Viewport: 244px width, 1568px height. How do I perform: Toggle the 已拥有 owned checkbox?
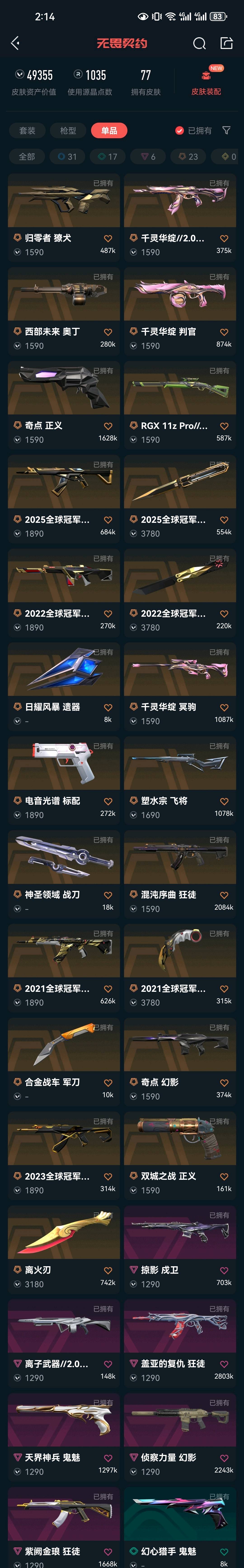(180, 131)
